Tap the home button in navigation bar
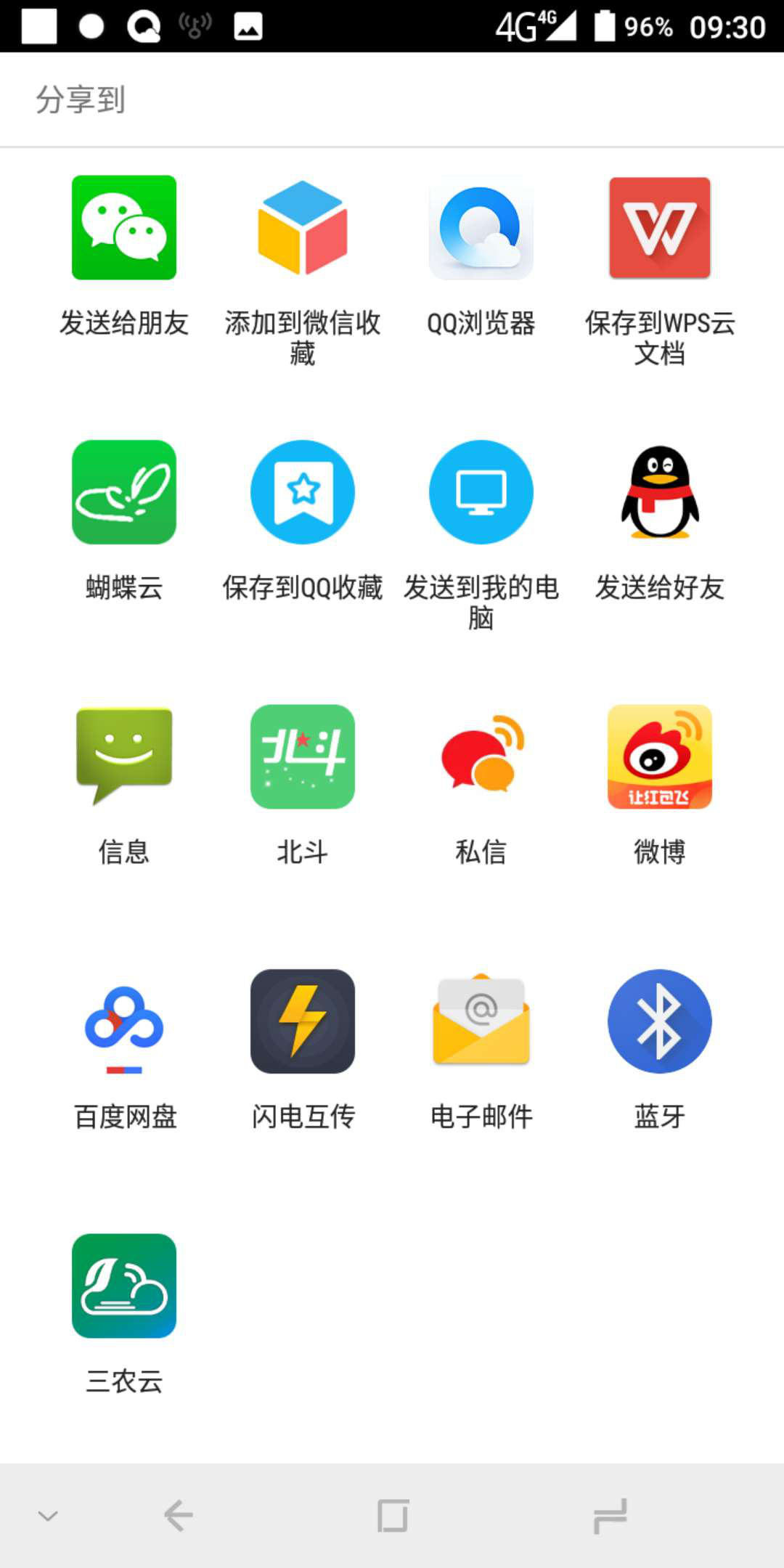The image size is (784, 1568). (x=392, y=1516)
